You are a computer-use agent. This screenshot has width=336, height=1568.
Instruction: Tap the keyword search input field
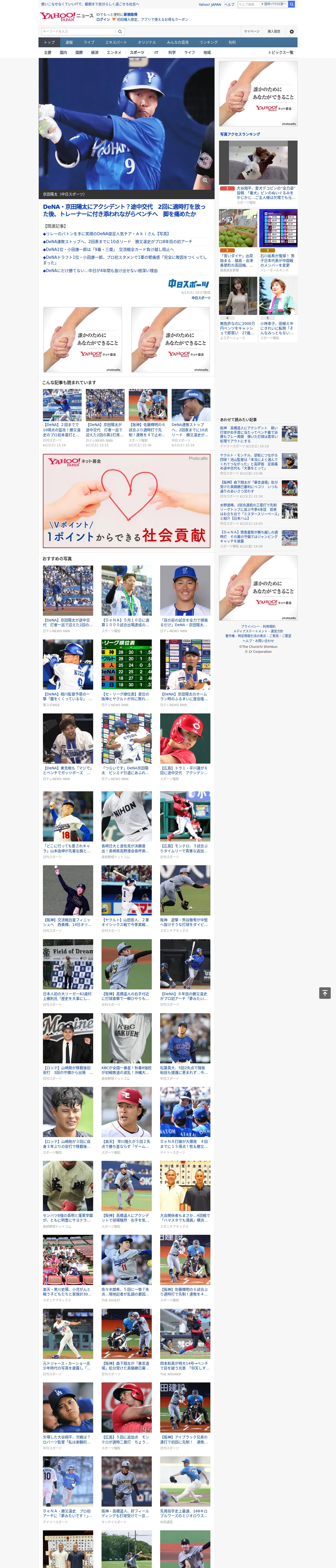[x=78, y=31]
